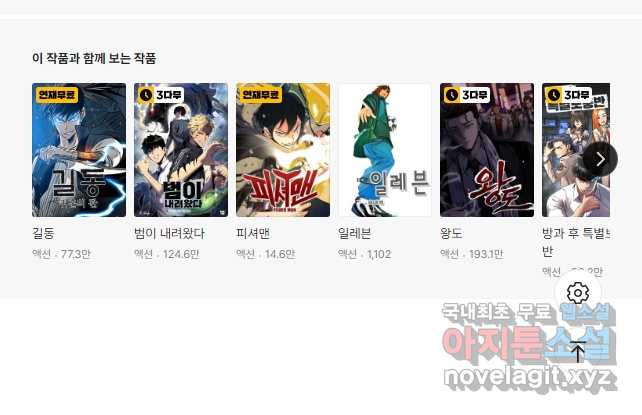Show next recommended titles with the arrow
The image size is (642, 415).
pyautogui.click(x=600, y=159)
